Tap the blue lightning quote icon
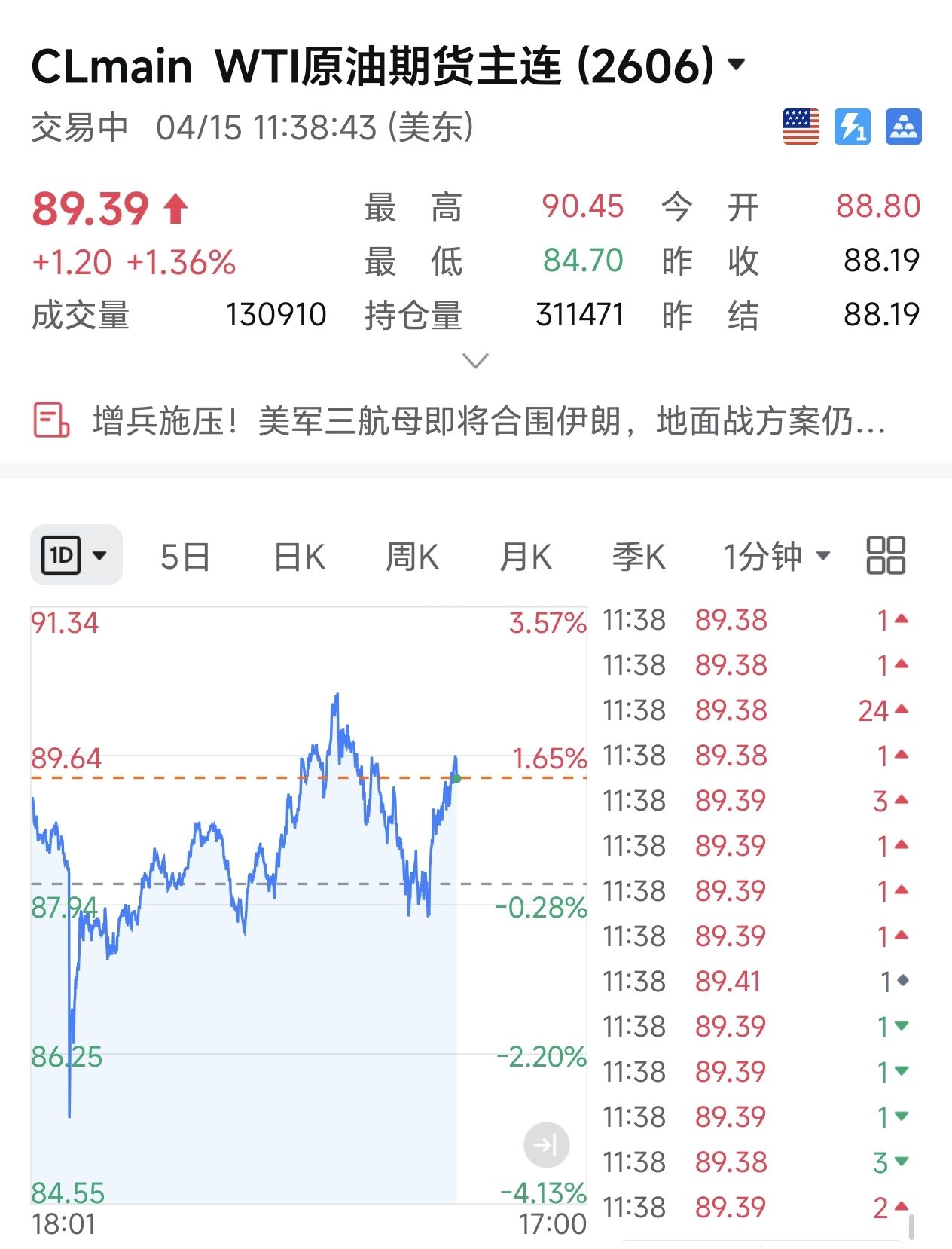Screen dimensions: 952x1249 pyautogui.click(x=852, y=127)
